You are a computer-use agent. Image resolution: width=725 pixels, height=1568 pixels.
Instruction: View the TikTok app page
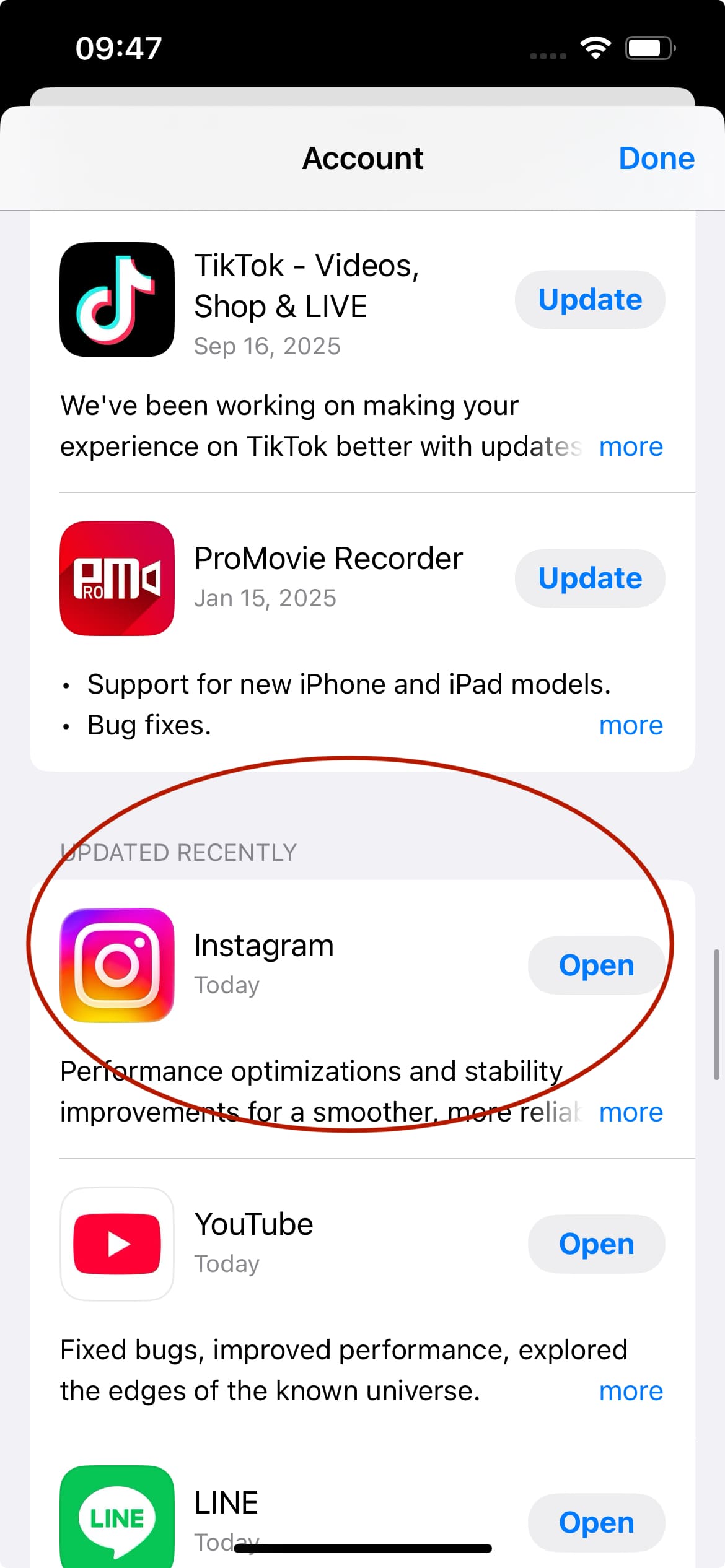[117, 300]
